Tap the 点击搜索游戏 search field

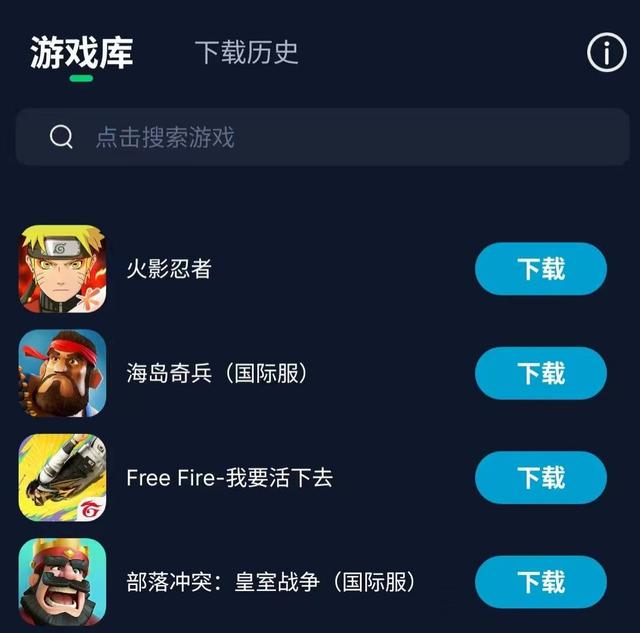pyautogui.click(x=322, y=137)
